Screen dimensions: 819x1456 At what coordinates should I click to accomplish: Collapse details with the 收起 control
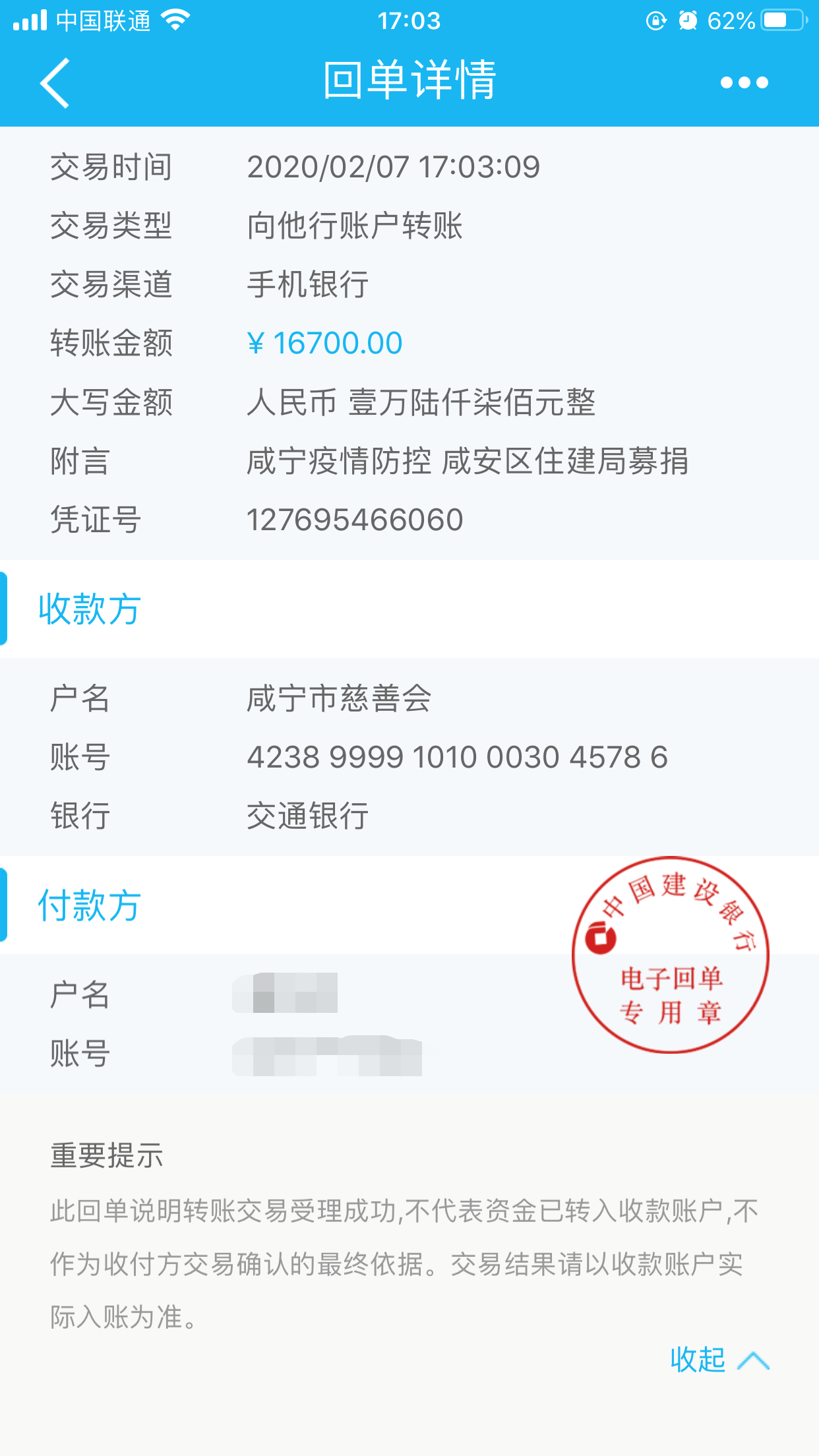[x=719, y=1360]
